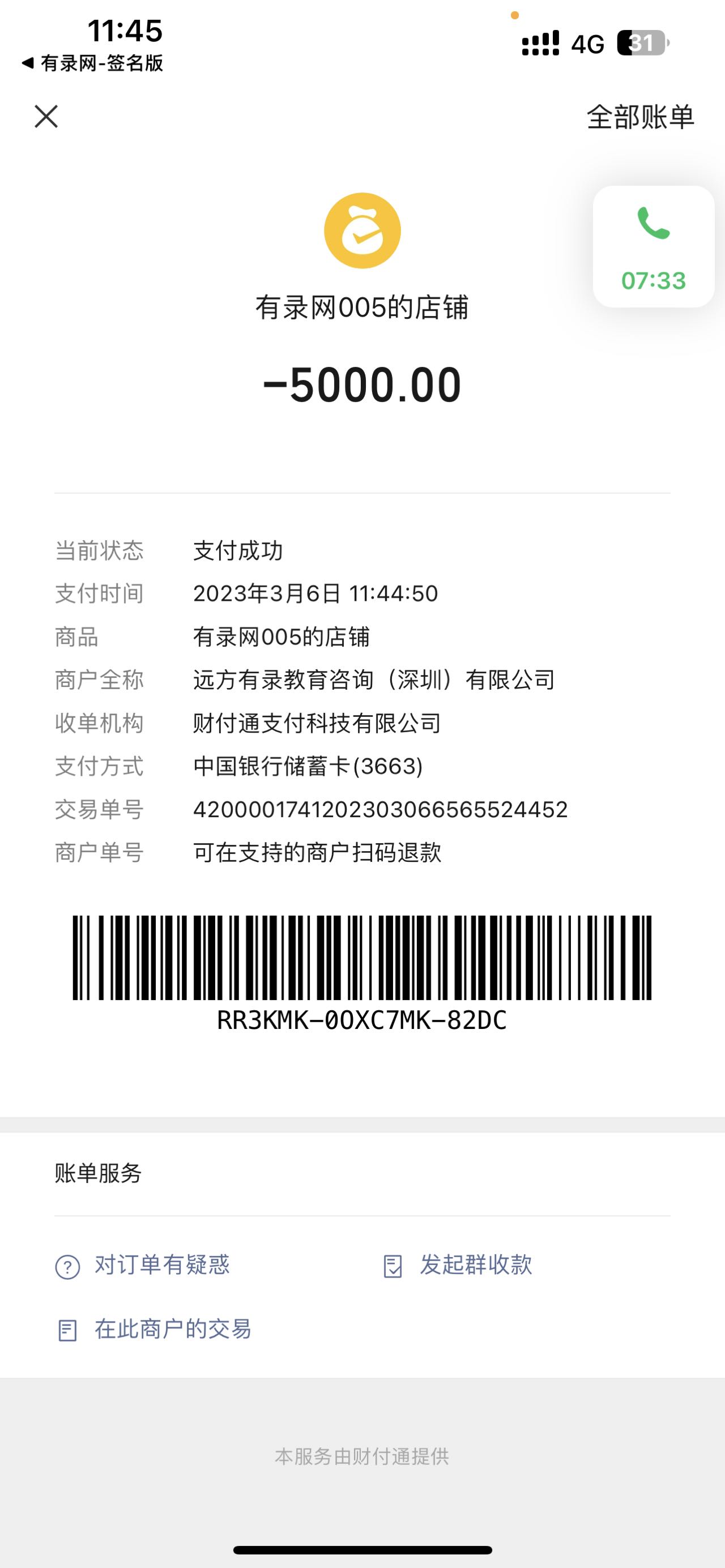Return to the ongoing call bubble
725x1568 pixels.
pyautogui.click(x=653, y=246)
